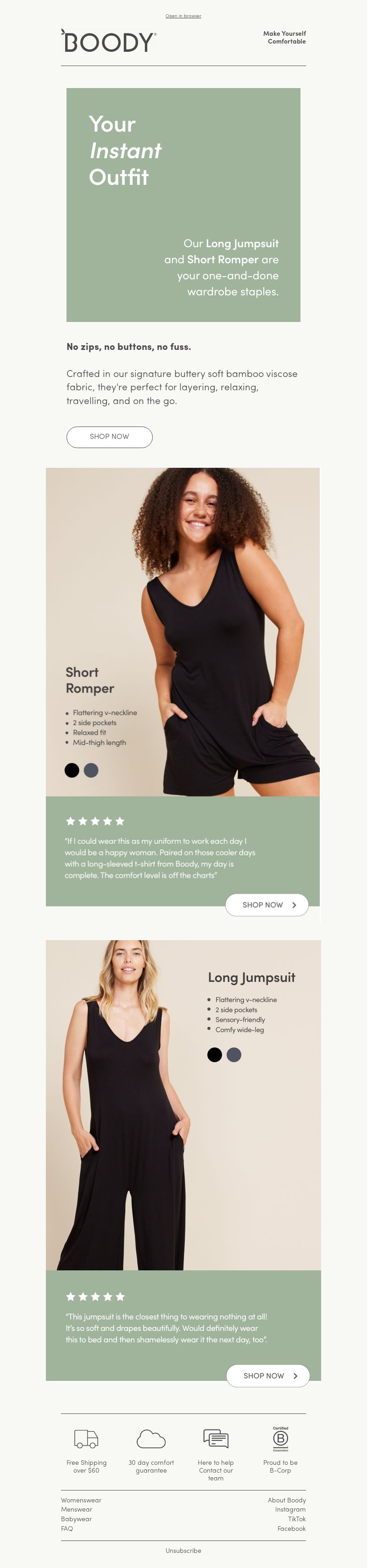Image resolution: width=367 pixels, height=1568 pixels.
Task: Shop now under the Short Romper review
Action: (267, 904)
